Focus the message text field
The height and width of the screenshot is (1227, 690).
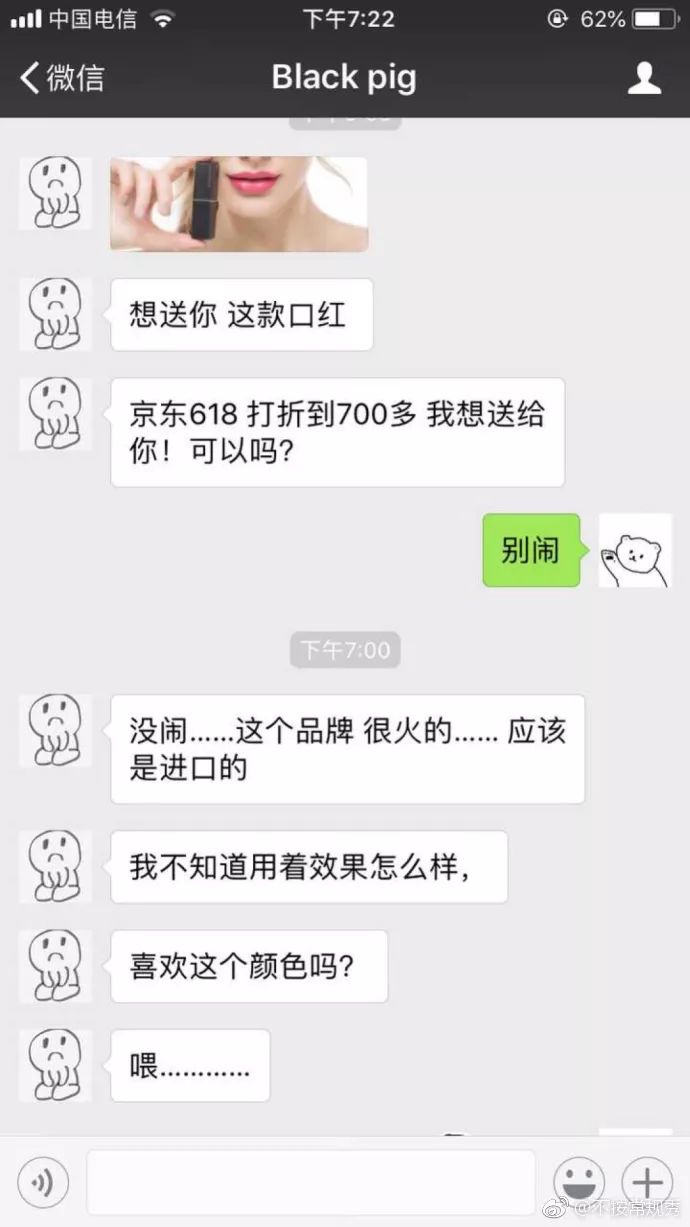point(310,1183)
